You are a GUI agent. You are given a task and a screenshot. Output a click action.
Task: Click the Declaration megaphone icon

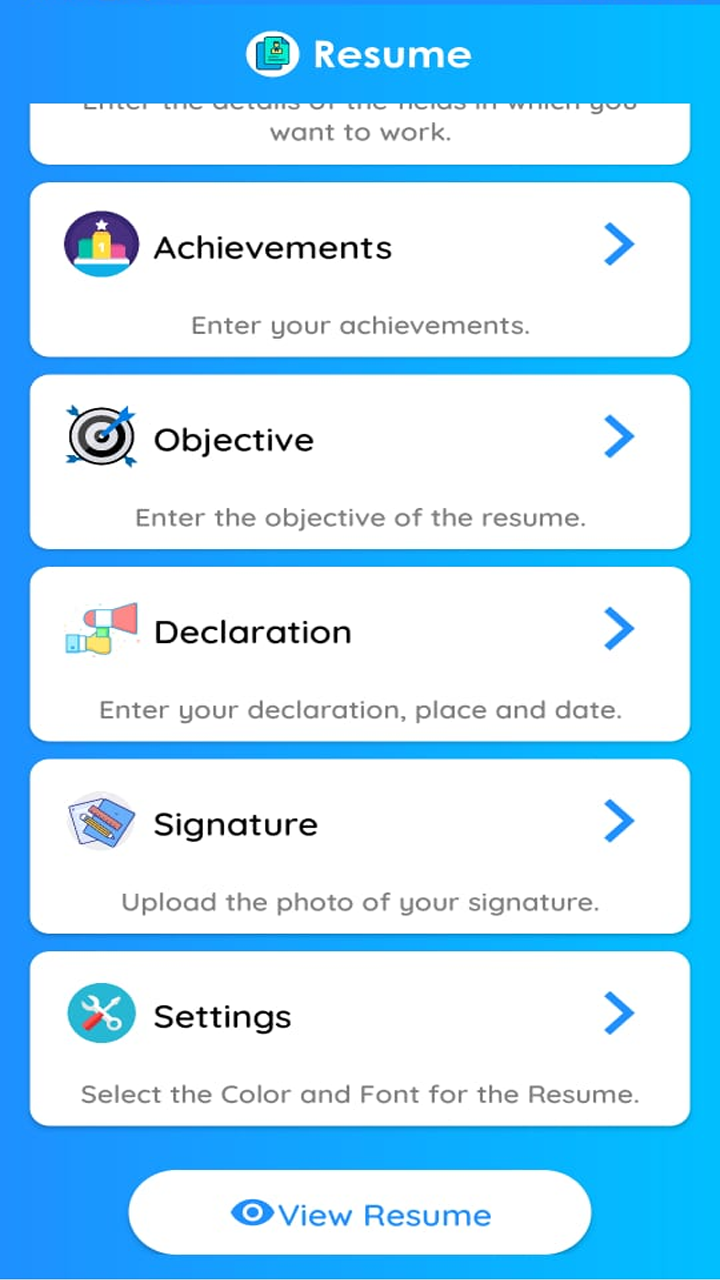click(x=101, y=628)
